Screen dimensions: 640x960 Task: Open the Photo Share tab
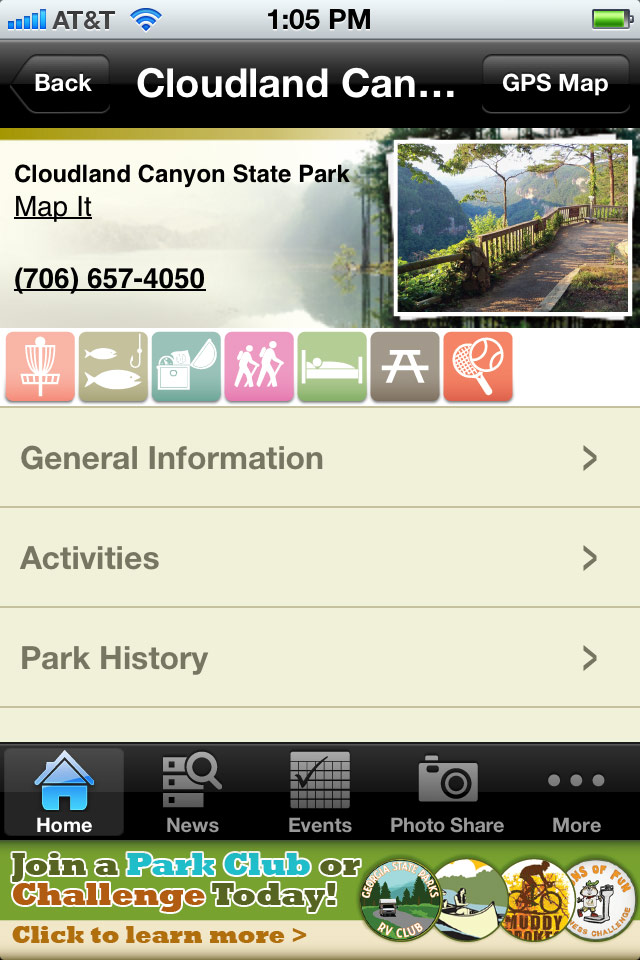[447, 793]
